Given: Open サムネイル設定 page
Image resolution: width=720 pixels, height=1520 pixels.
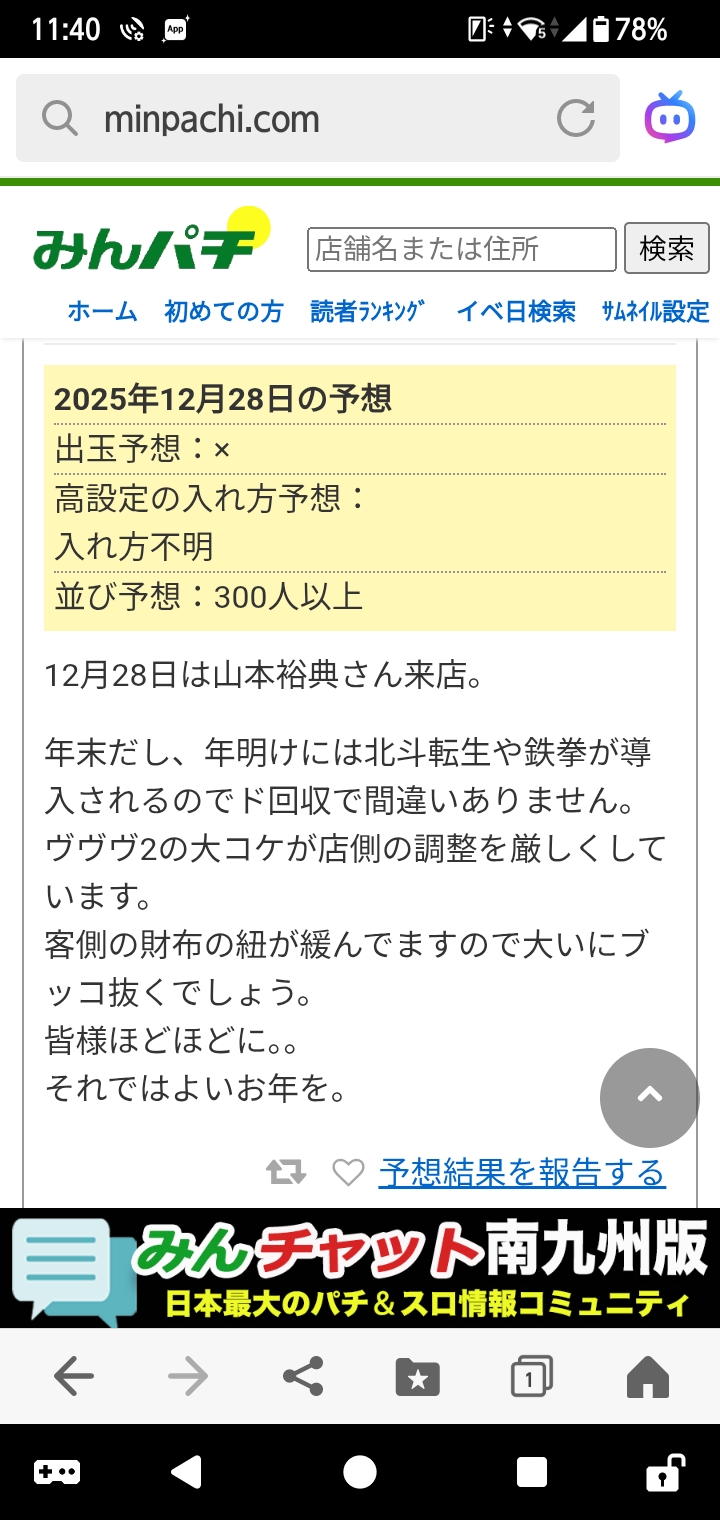Looking at the screenshot, I should tap(655, 311).
